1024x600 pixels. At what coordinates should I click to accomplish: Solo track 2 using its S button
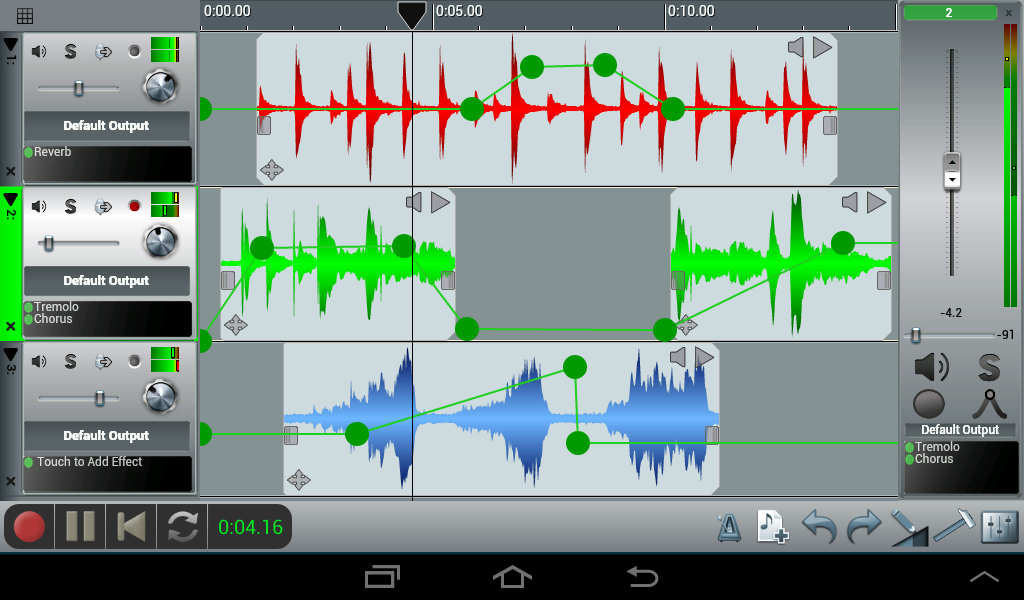click(x=70, y=206)
